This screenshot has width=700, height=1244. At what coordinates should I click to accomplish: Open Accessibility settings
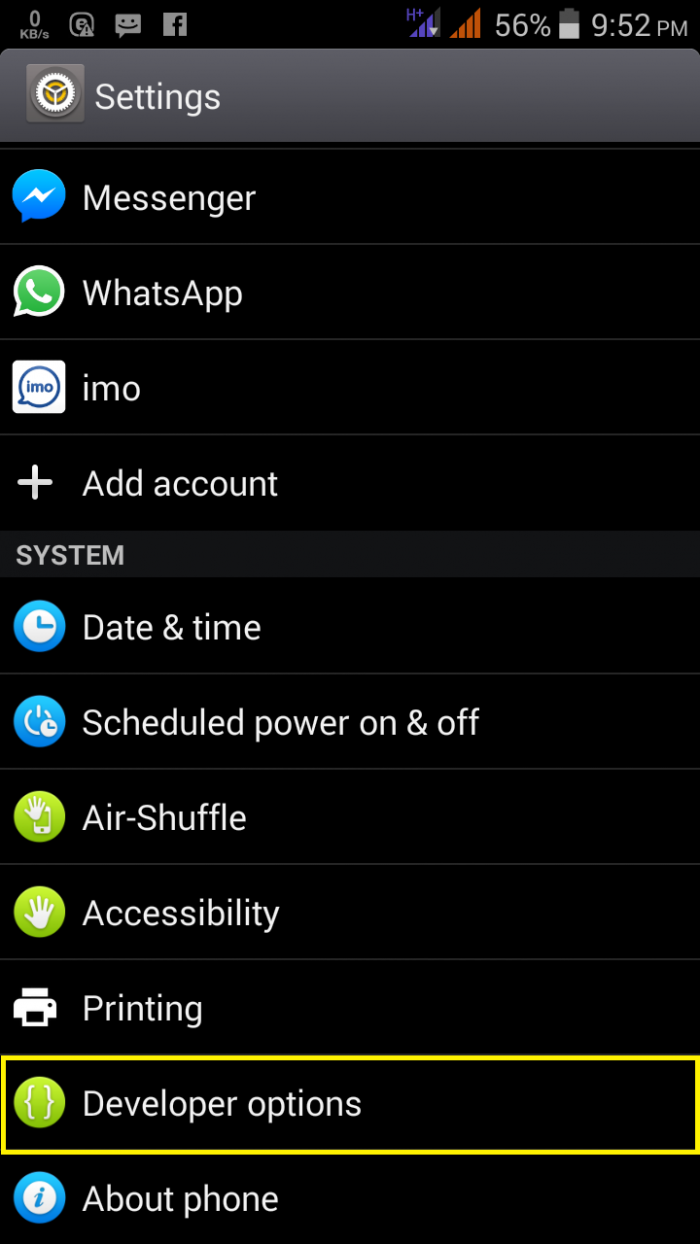[x=181, y=913]
